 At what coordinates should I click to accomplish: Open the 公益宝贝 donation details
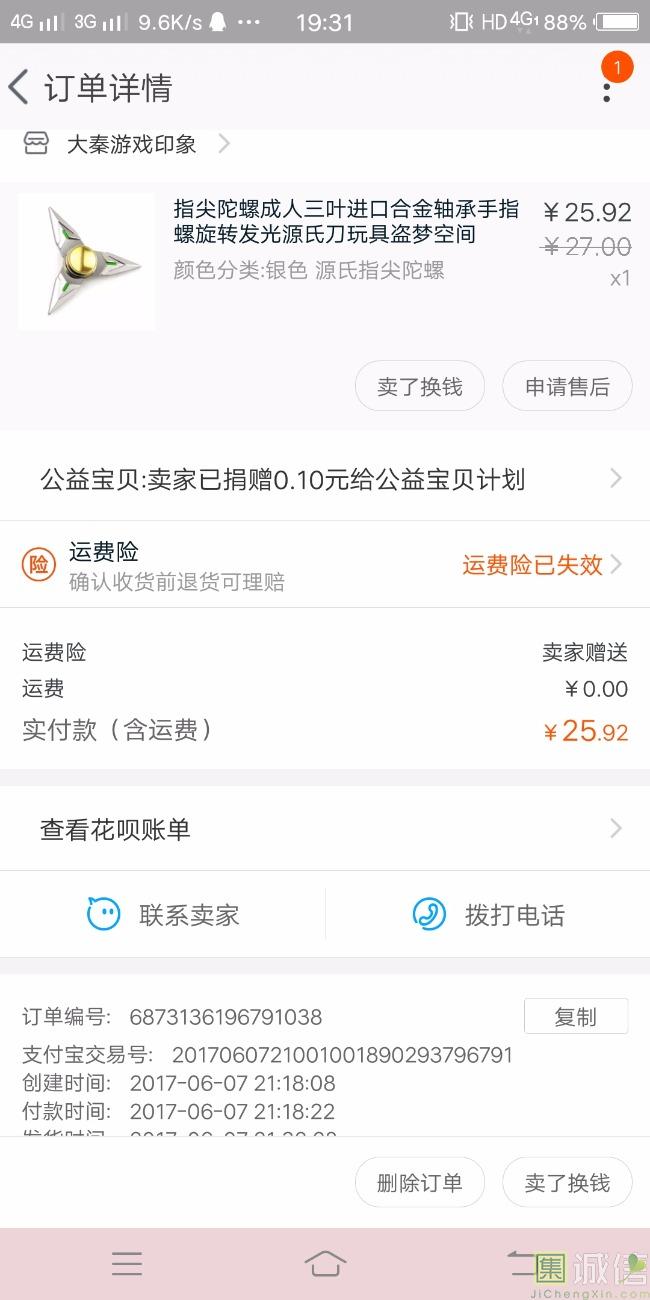[325, 480]
